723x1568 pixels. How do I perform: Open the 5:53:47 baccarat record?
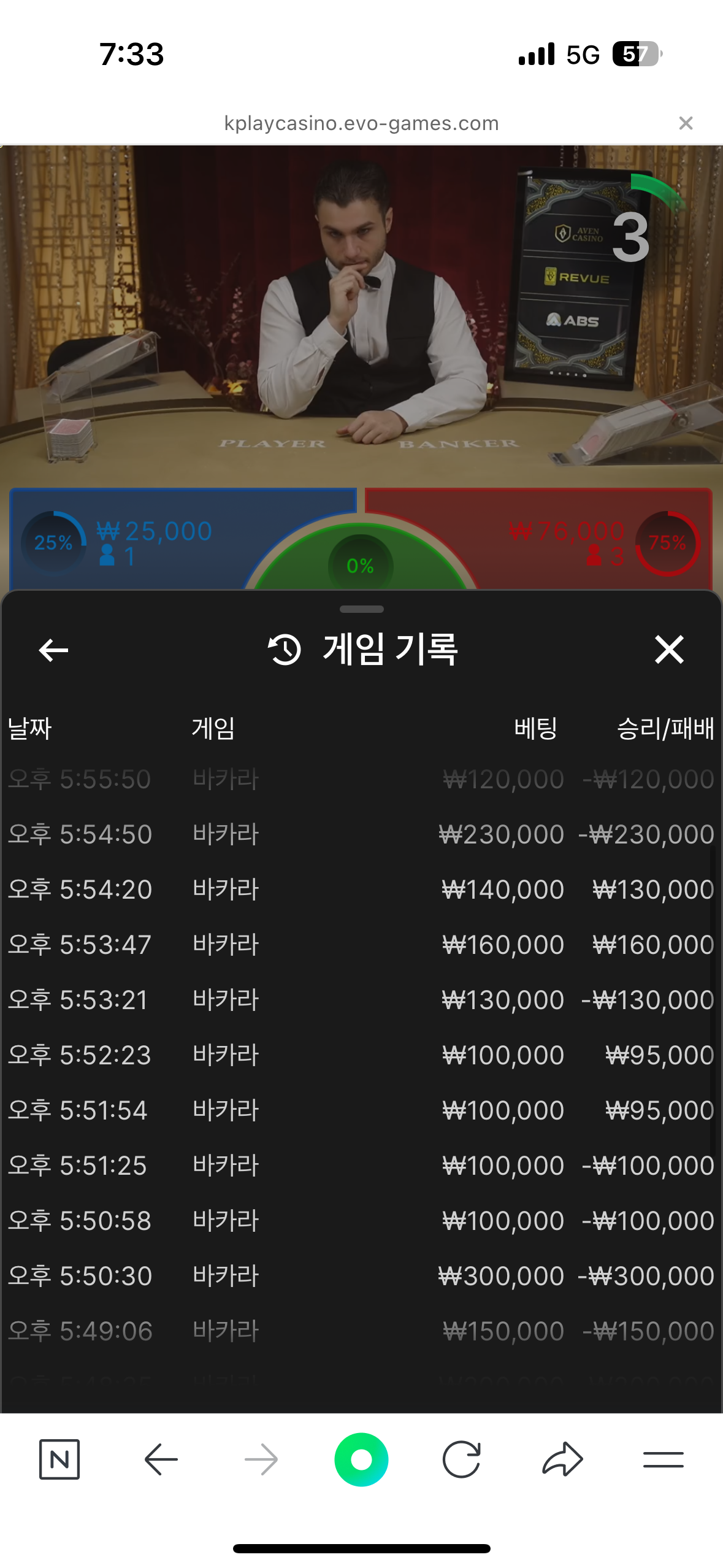tap(361, 945)
